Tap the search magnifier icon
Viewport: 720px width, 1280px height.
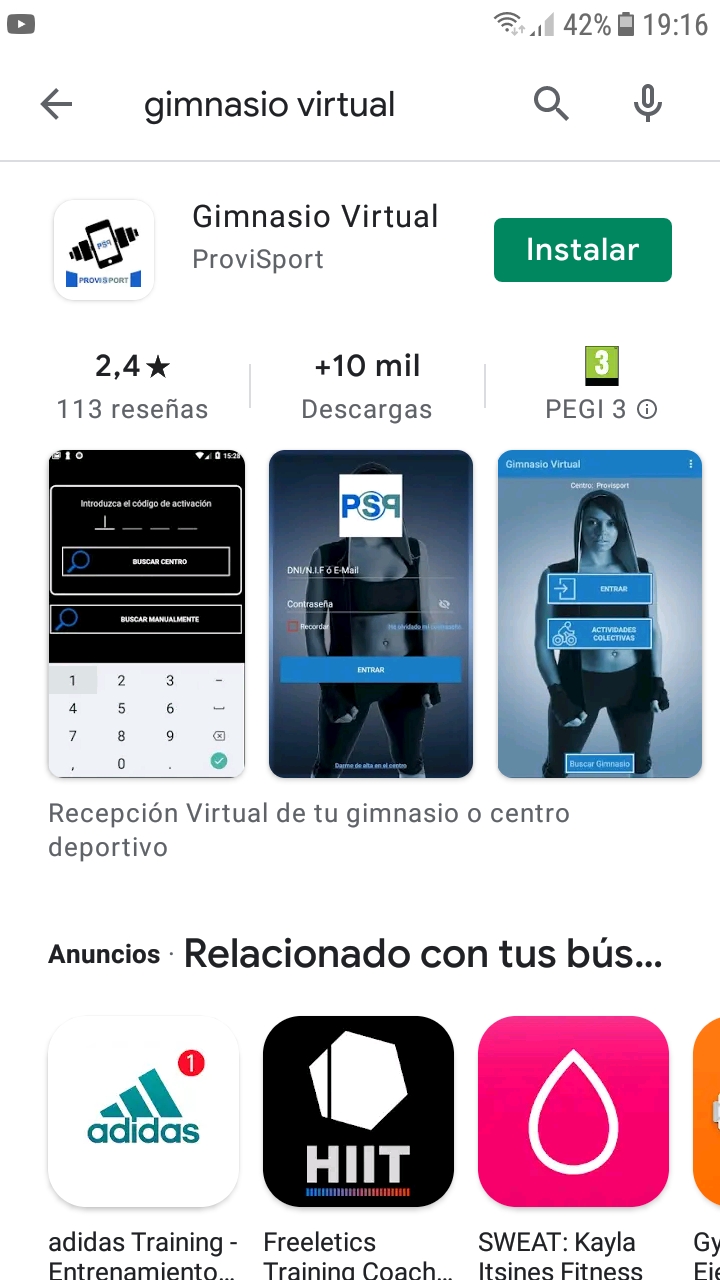point(551,104)
